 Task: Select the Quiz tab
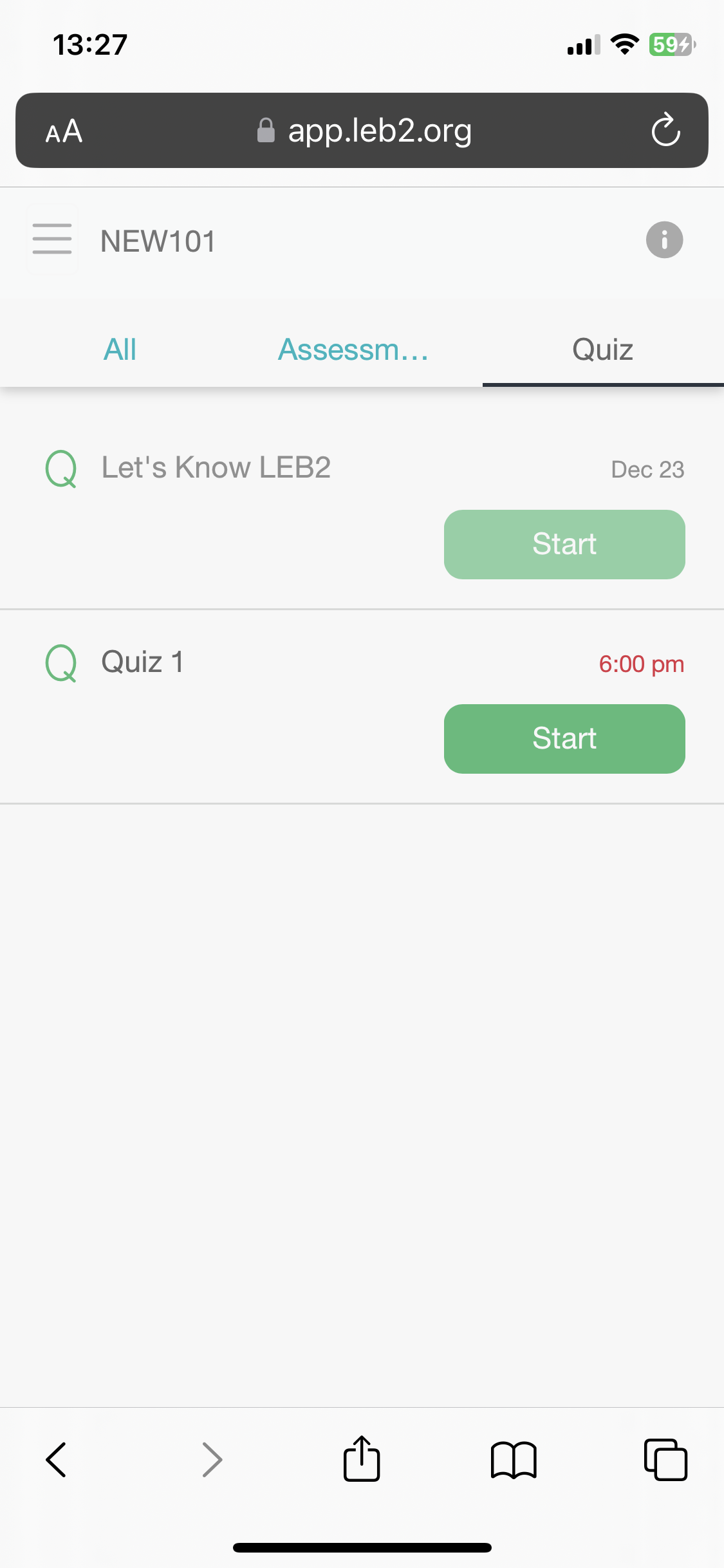(x=602, y=349)
